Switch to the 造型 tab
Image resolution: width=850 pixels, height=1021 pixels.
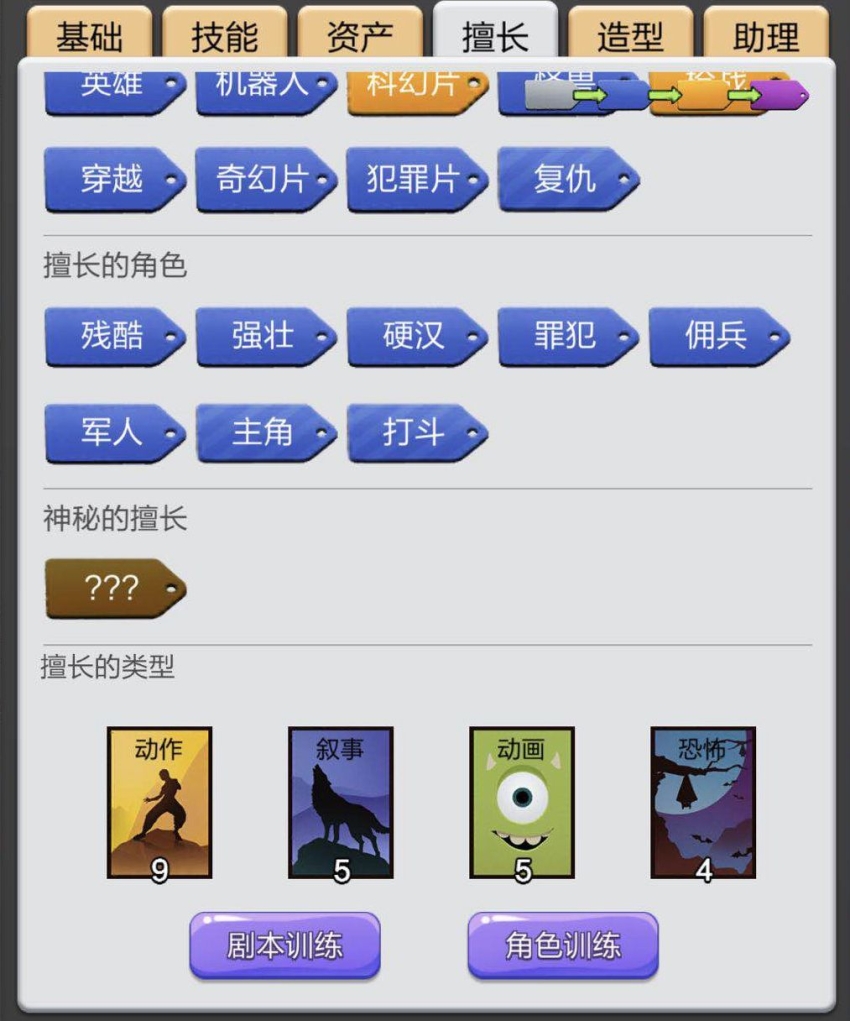tap(630, 35)
